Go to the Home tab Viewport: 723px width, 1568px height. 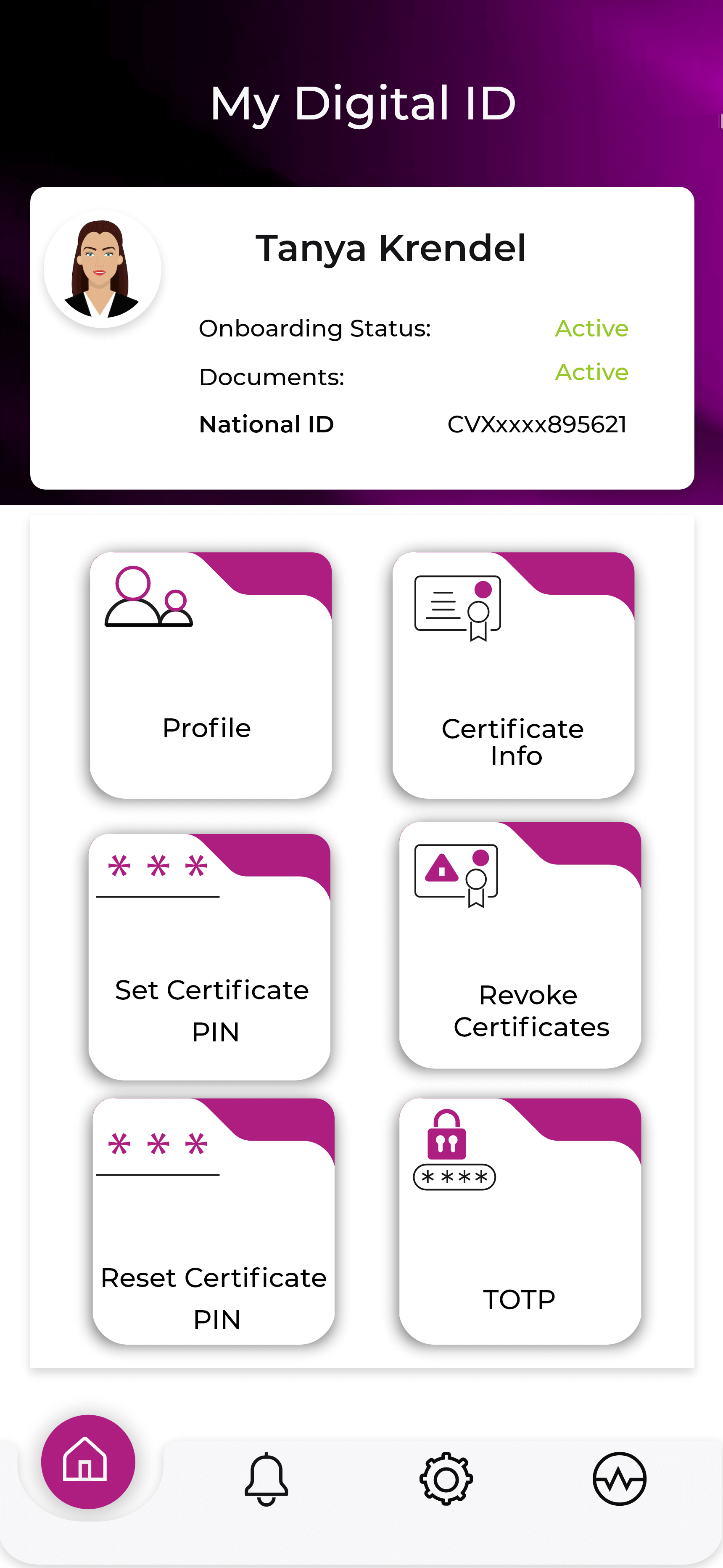(87, 1462)
